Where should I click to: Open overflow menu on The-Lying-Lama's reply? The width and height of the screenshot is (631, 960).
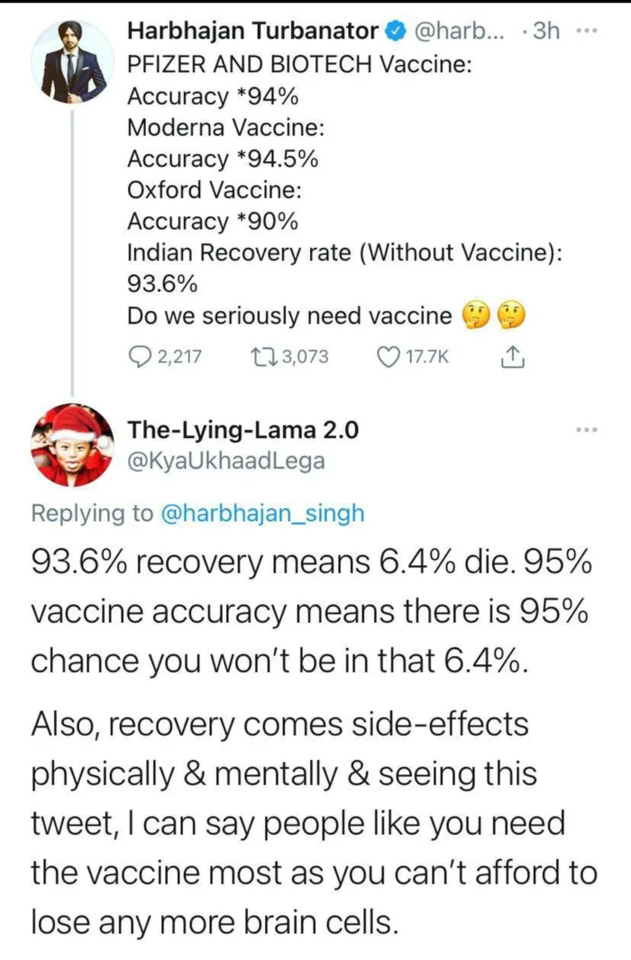point(591,430)
